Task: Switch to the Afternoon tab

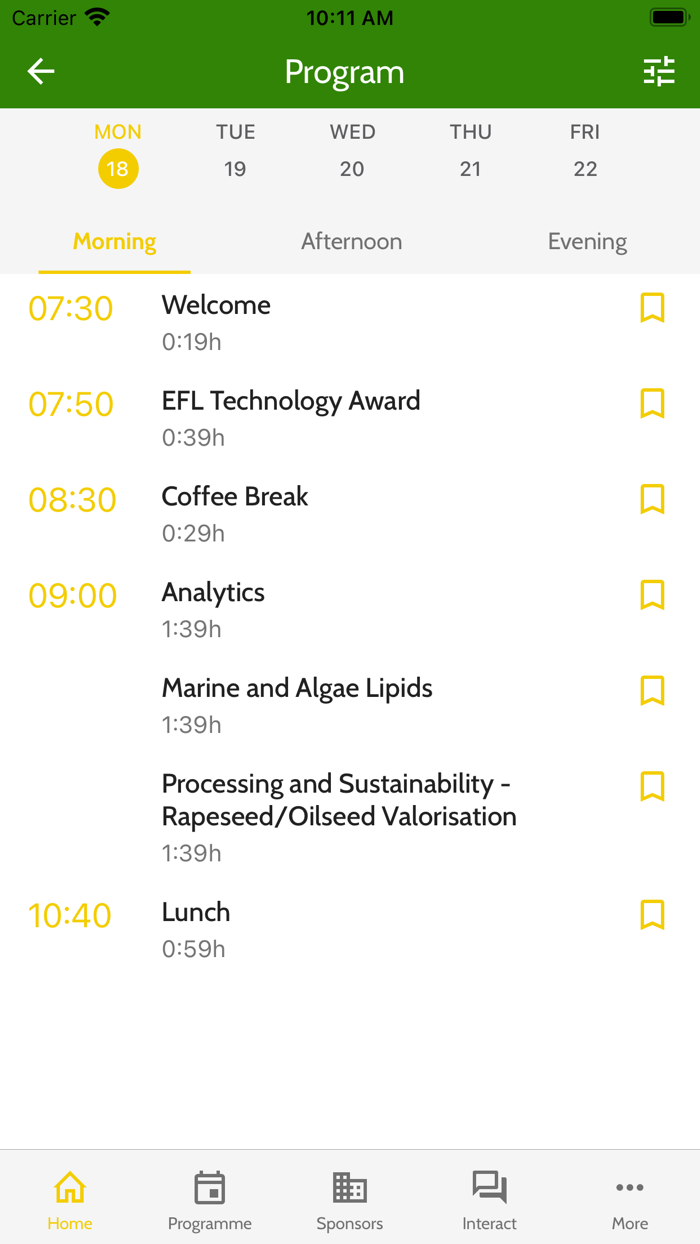Action: [351, 242]
